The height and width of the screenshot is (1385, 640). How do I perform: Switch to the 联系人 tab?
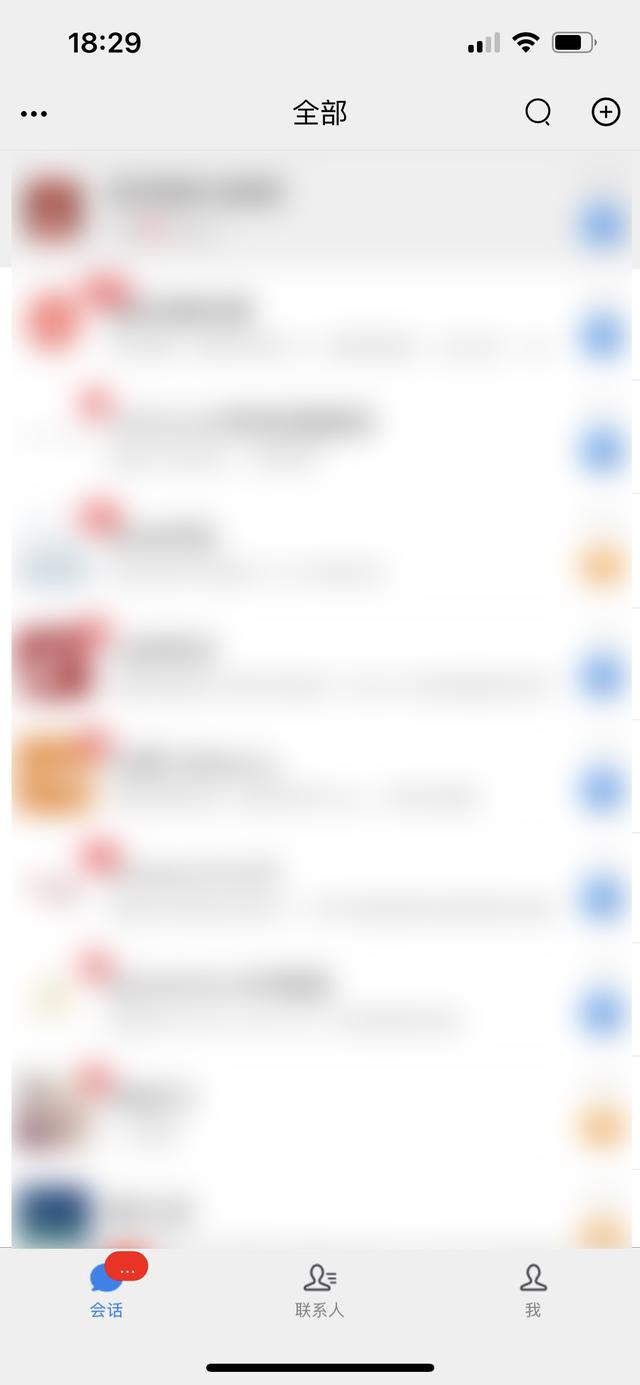[x=320, y=1290]
